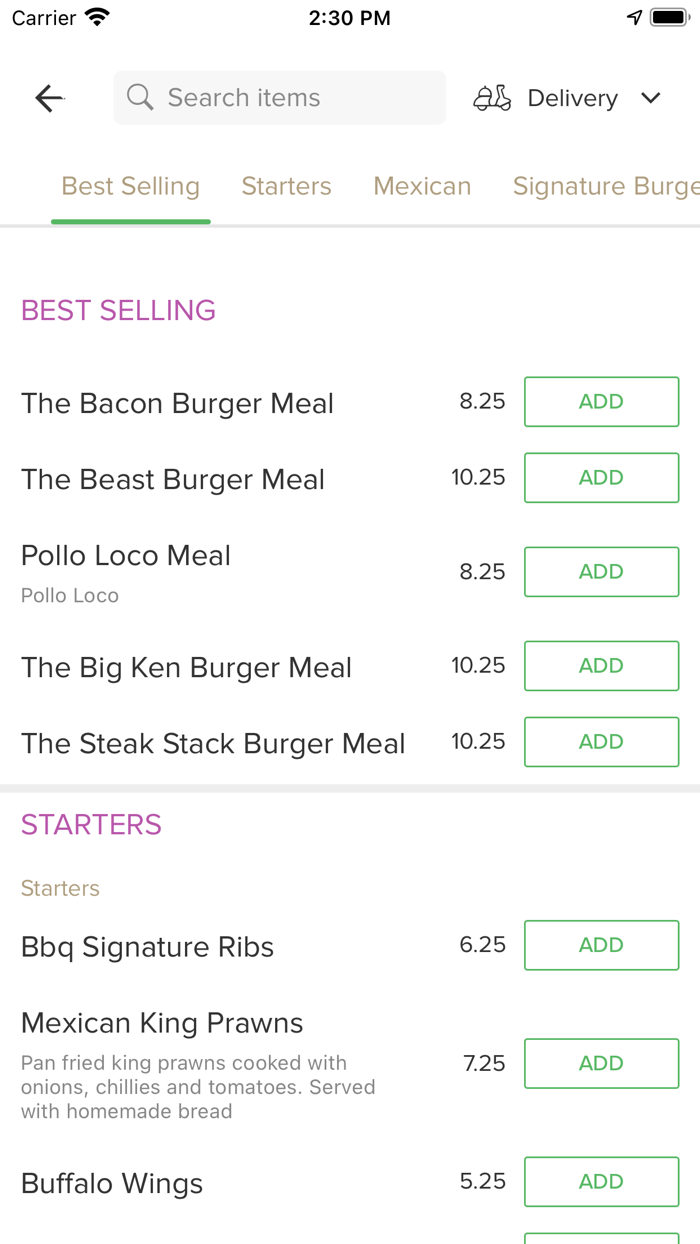Expand the Delivery dropdown

pyautogui.click(x=567, y=98)
